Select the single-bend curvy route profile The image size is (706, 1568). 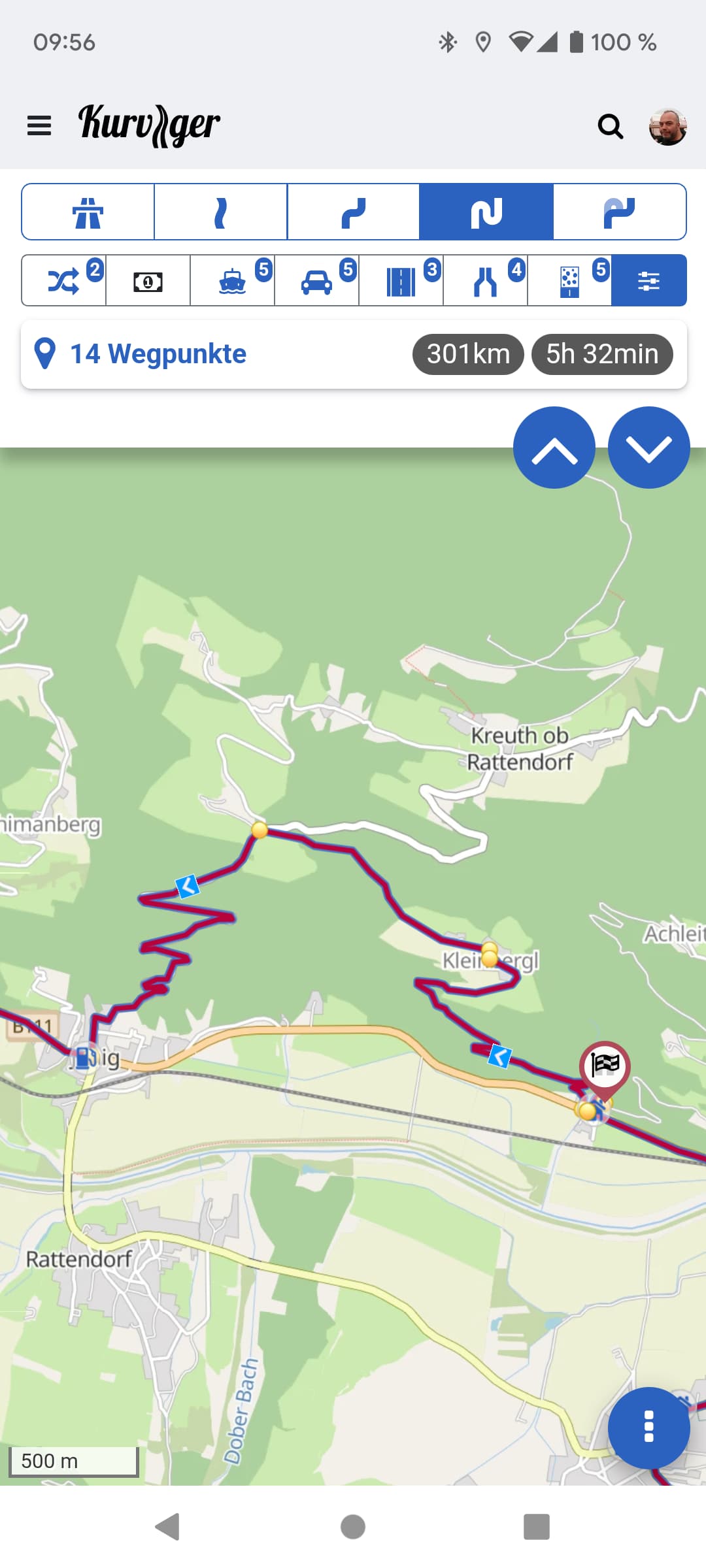(x=354, y=212)
